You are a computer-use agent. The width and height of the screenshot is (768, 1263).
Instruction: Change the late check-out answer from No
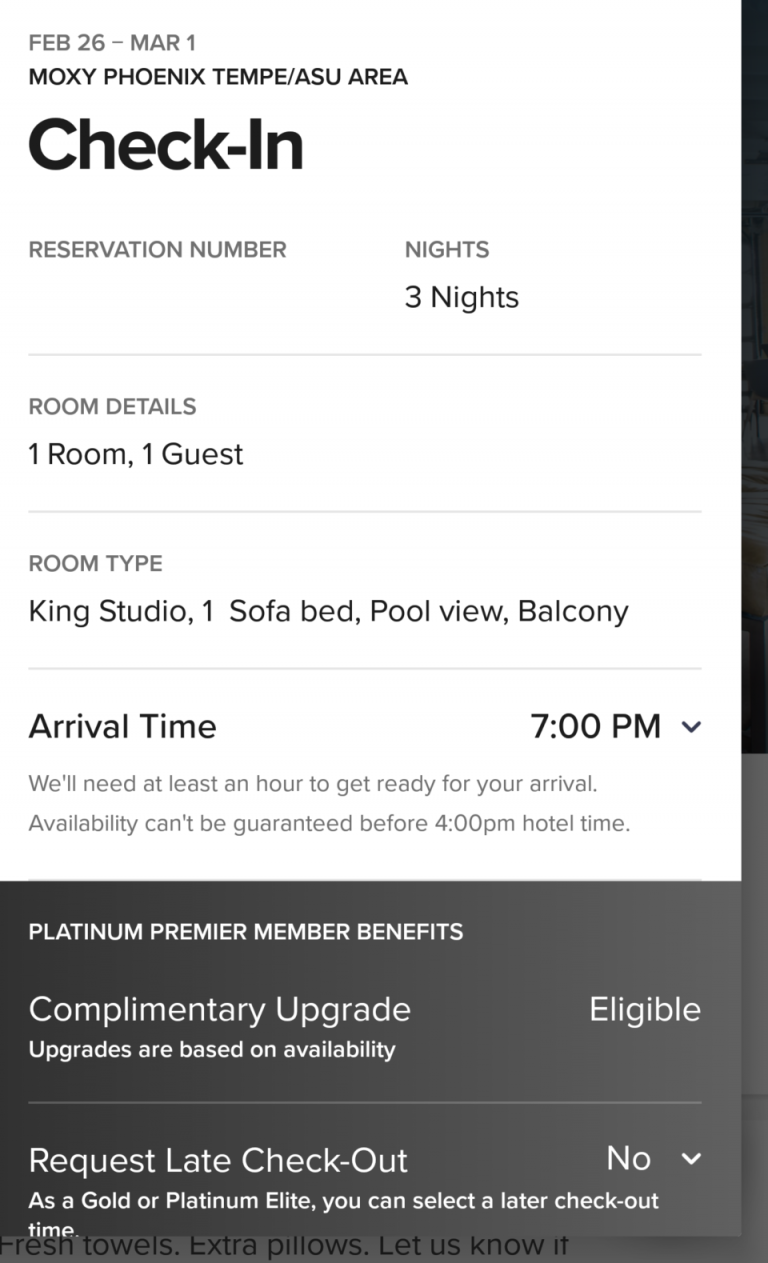(x=628, y=1158)
